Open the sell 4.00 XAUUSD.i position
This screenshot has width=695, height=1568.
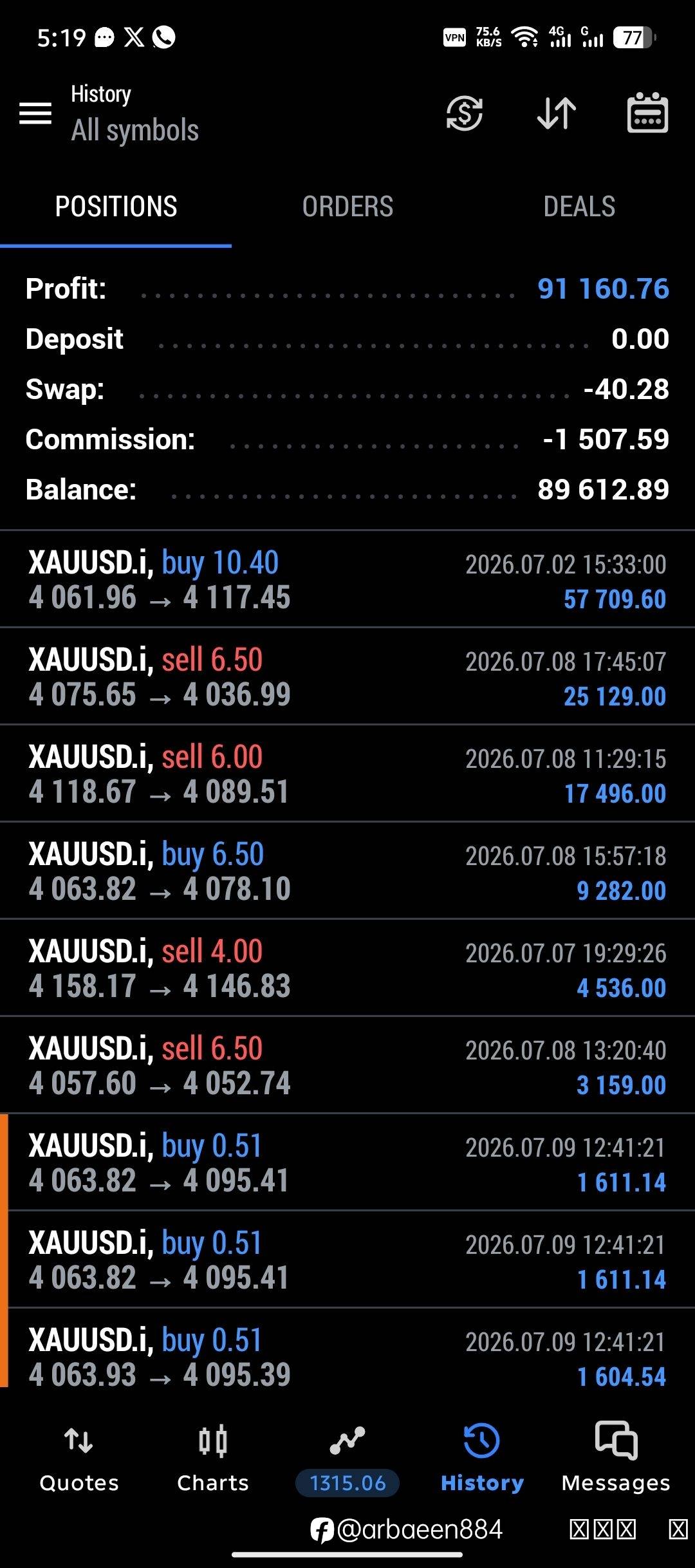click(x=347, y=968)
